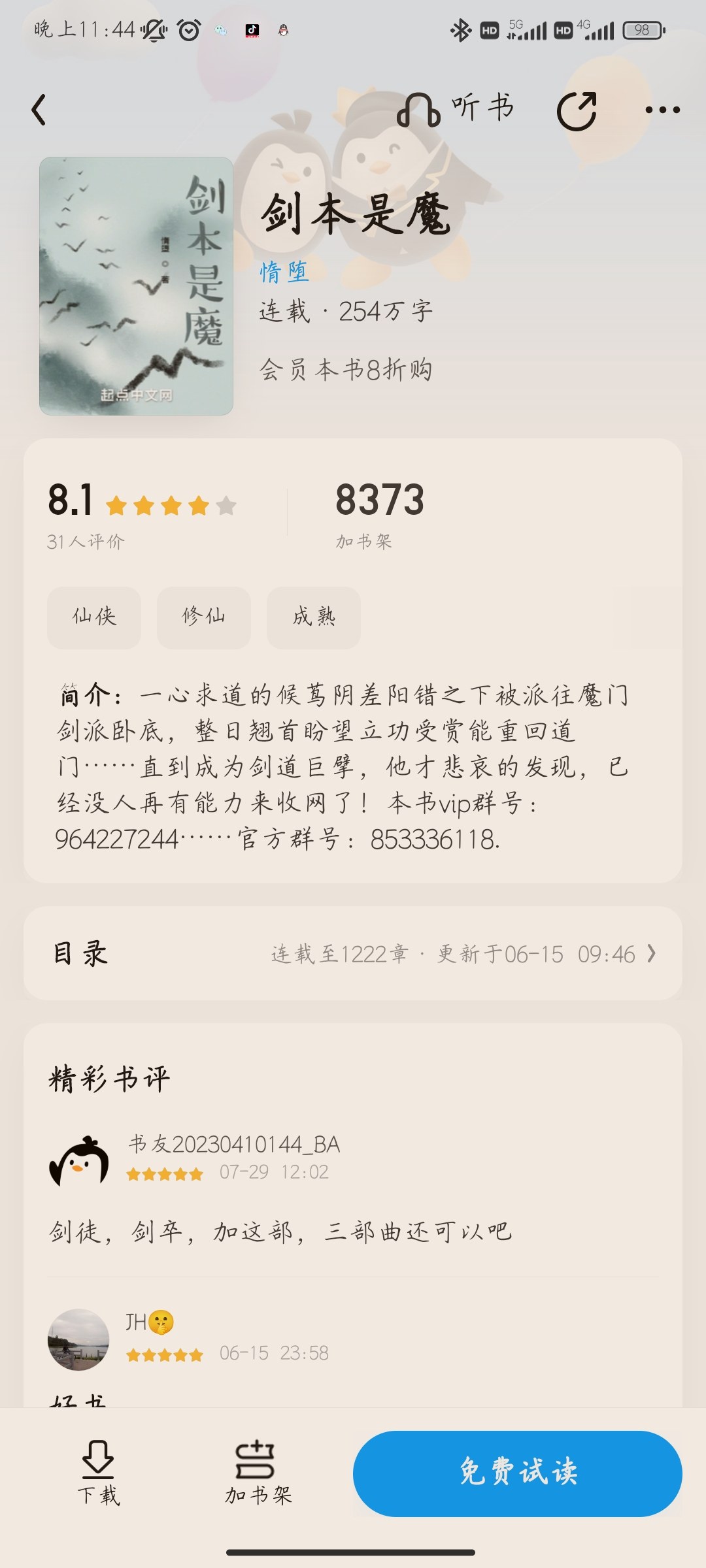Share this book via share icon
The width and height of the screenshot is (706, 1568).
577,110
